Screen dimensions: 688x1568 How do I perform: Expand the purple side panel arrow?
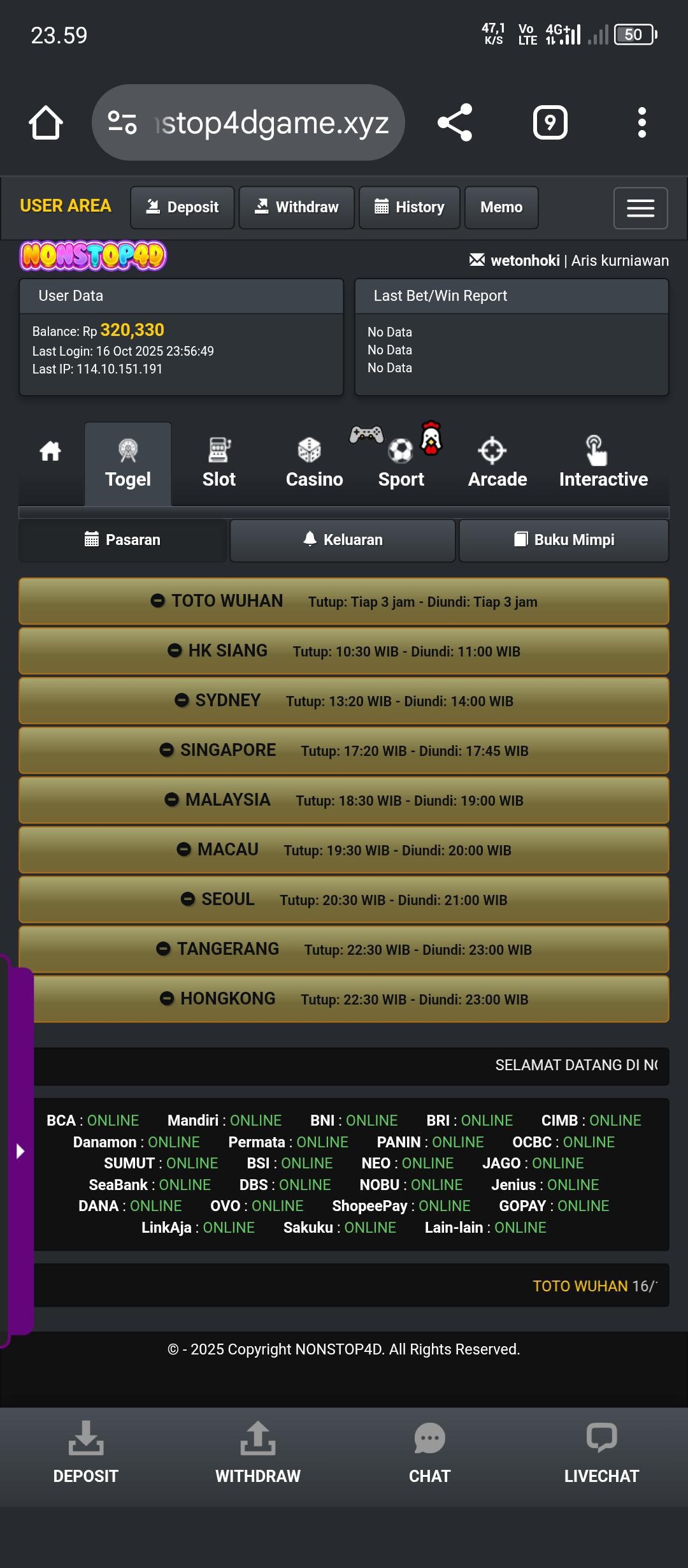[20, 1151]
